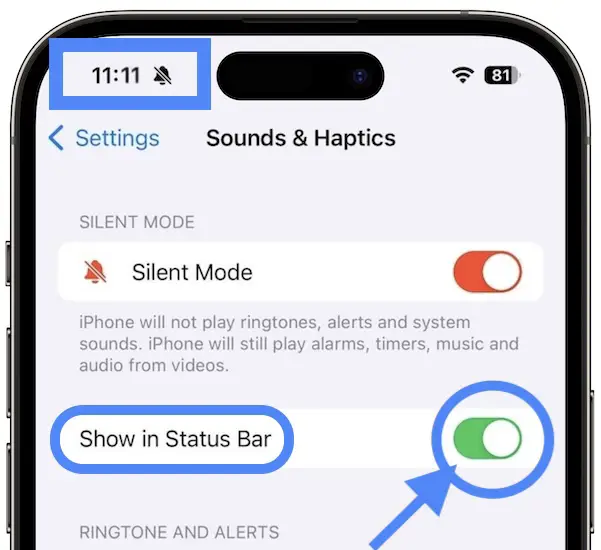The width and height of the screenshot is (601, 550).
Task: Turn off the Silent Mode switch
Action: point(488,272)
